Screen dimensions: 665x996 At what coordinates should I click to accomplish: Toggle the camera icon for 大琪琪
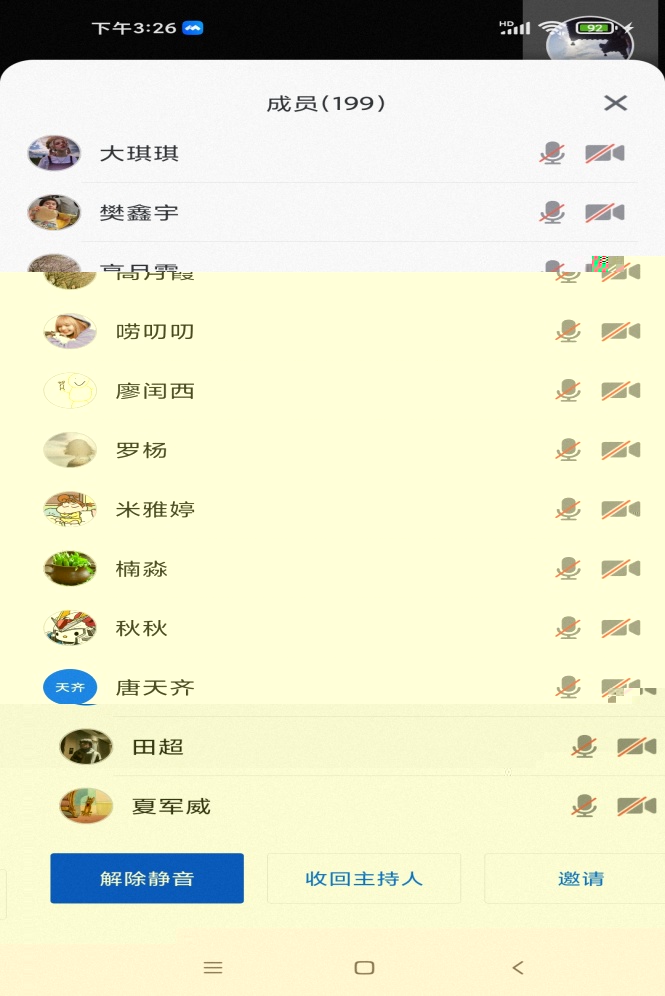[x=604, y=154]
